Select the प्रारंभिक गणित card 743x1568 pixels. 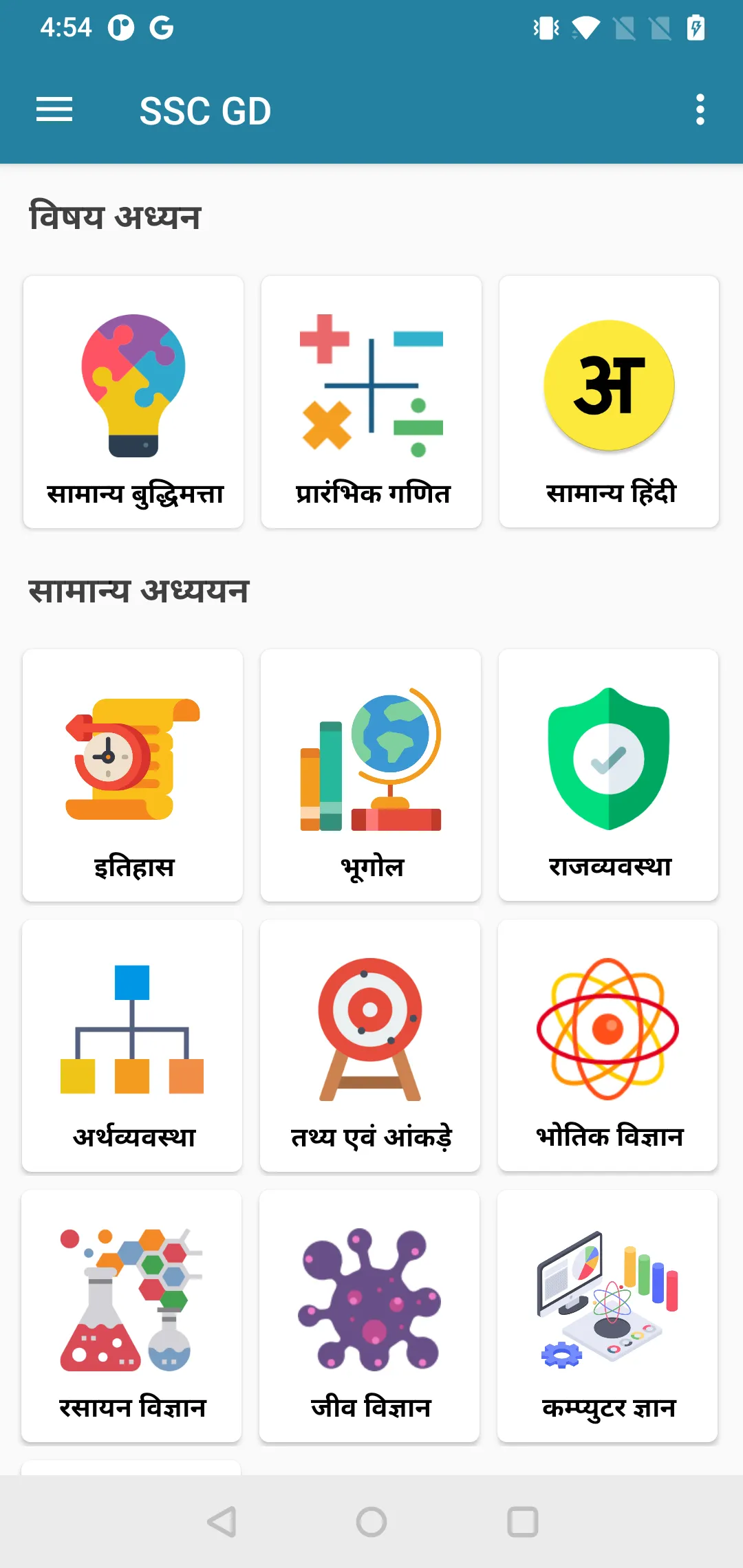point(371,402)
